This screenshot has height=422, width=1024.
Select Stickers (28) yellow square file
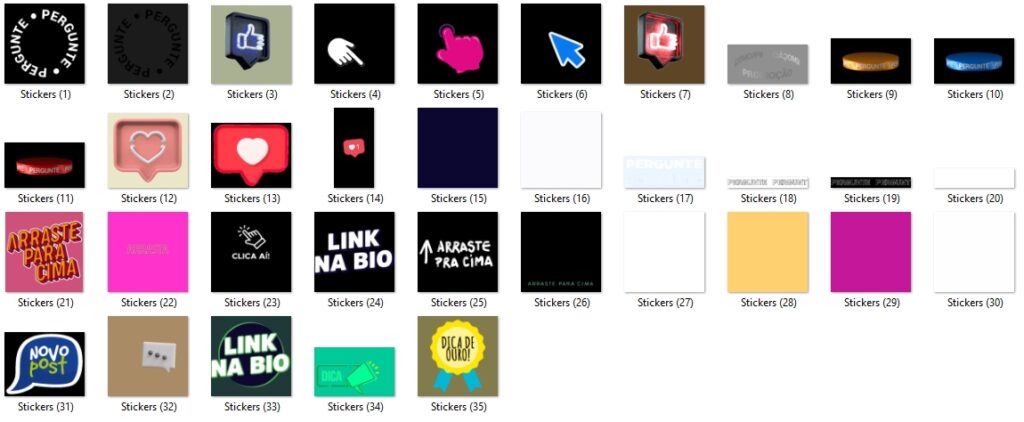point(767,252)
